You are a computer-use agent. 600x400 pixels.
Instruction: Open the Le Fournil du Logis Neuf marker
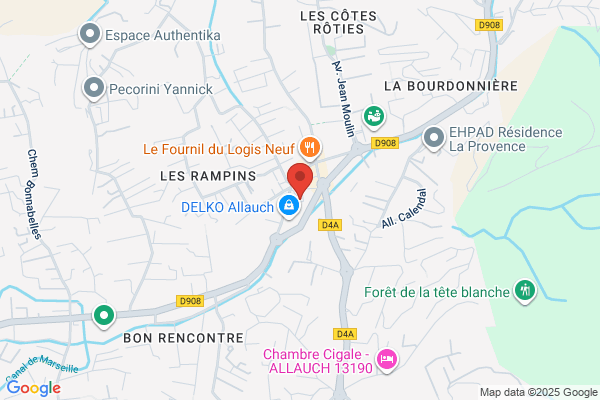click(x=310, y=149)
